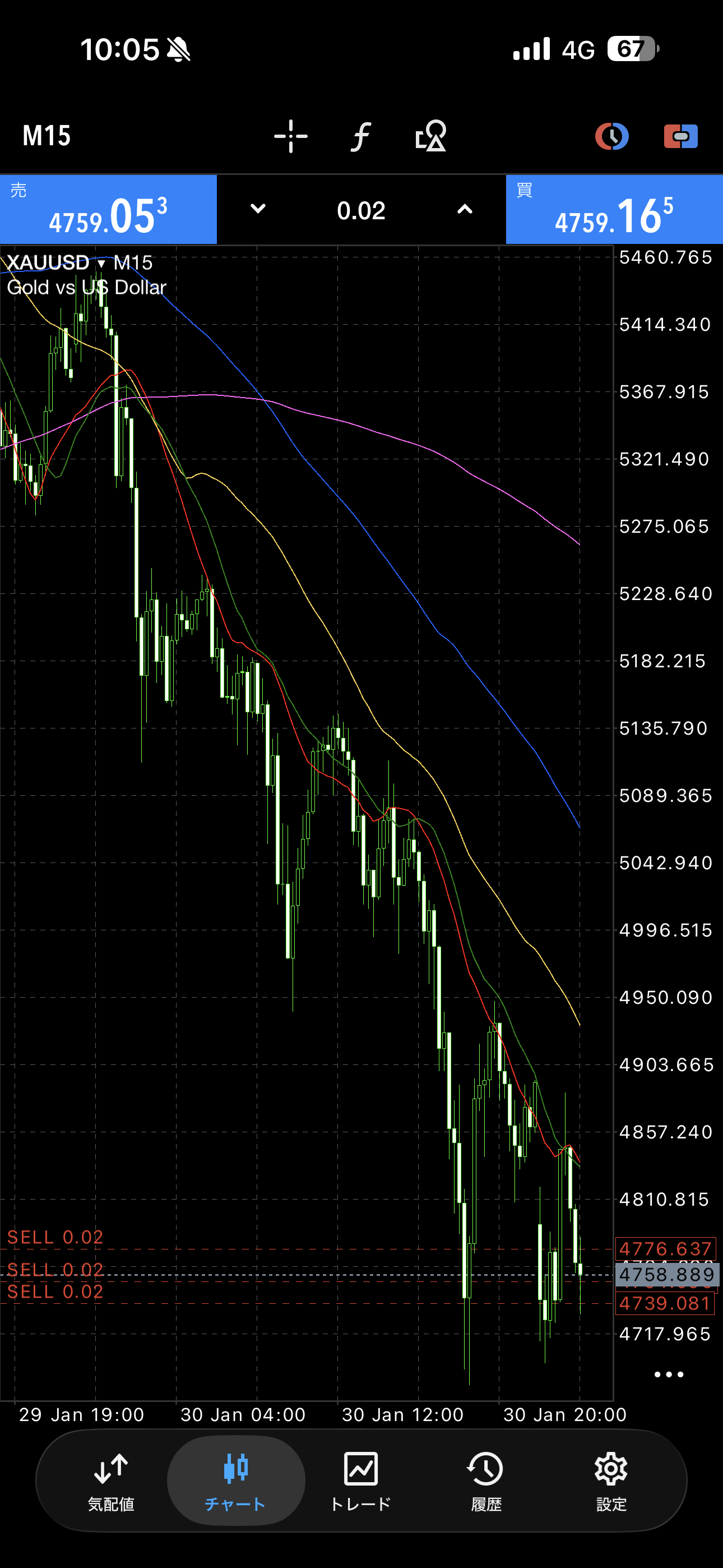
Task: Open the chart objects tool
Action: tap(431, 136)
